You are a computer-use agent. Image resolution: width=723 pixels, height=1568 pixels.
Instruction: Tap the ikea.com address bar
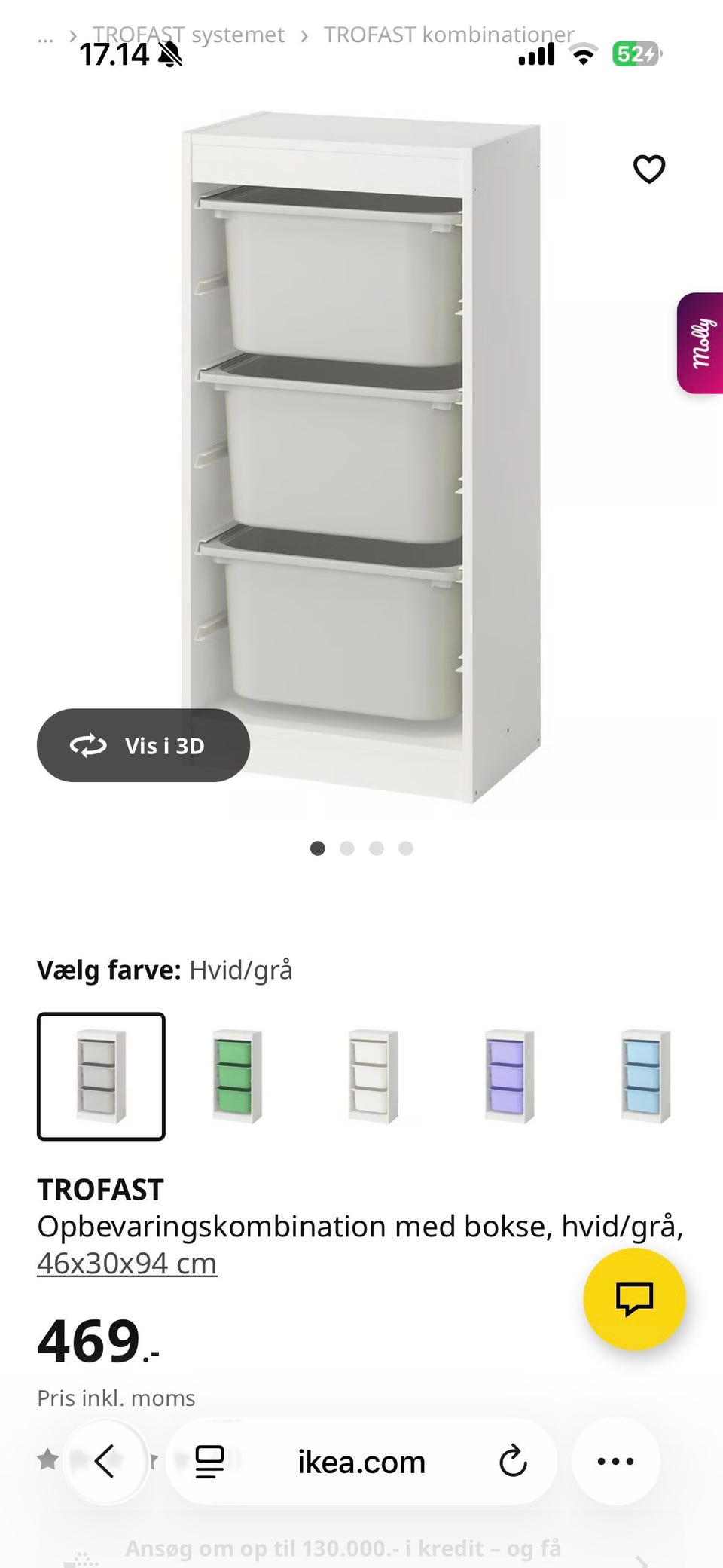tap(361, 1460)
